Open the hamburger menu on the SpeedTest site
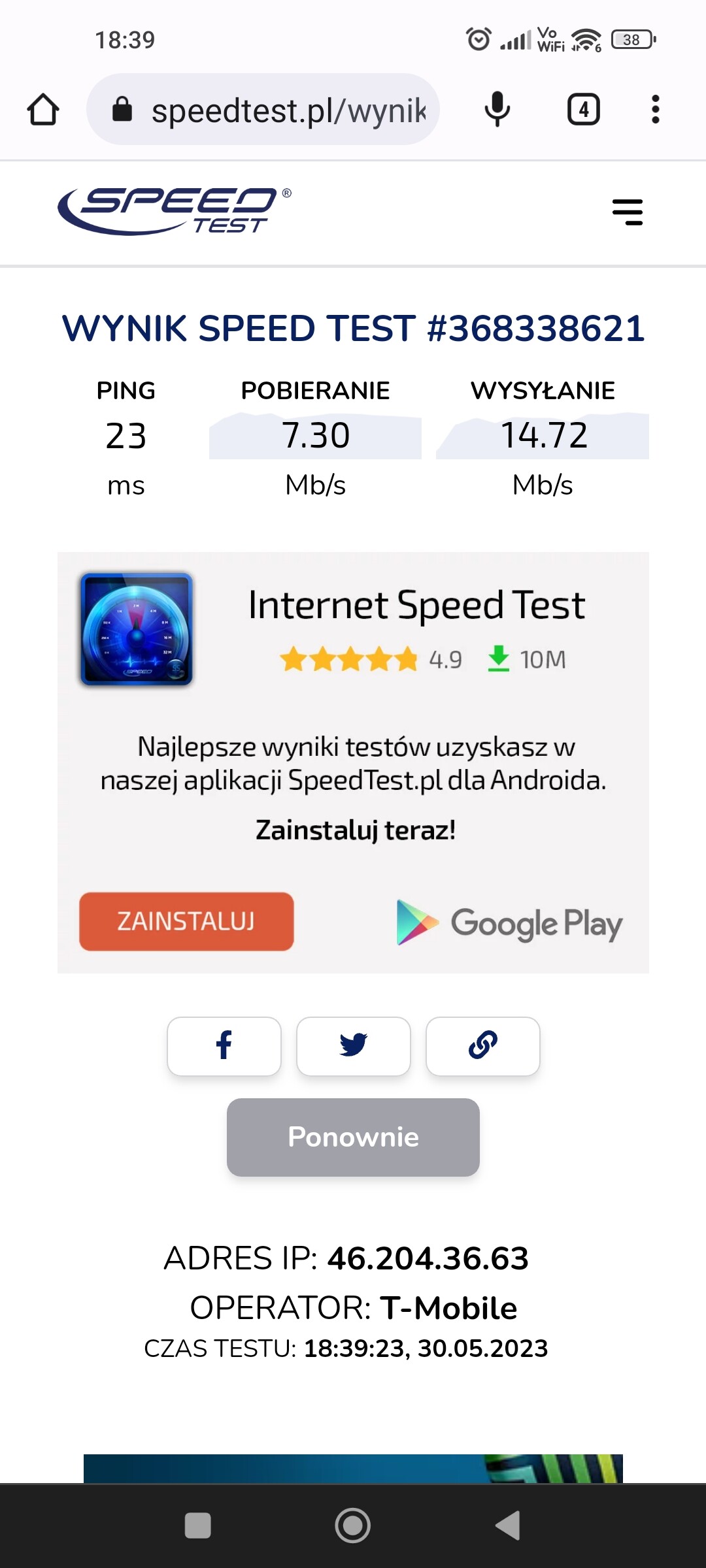 click(628, 212)
